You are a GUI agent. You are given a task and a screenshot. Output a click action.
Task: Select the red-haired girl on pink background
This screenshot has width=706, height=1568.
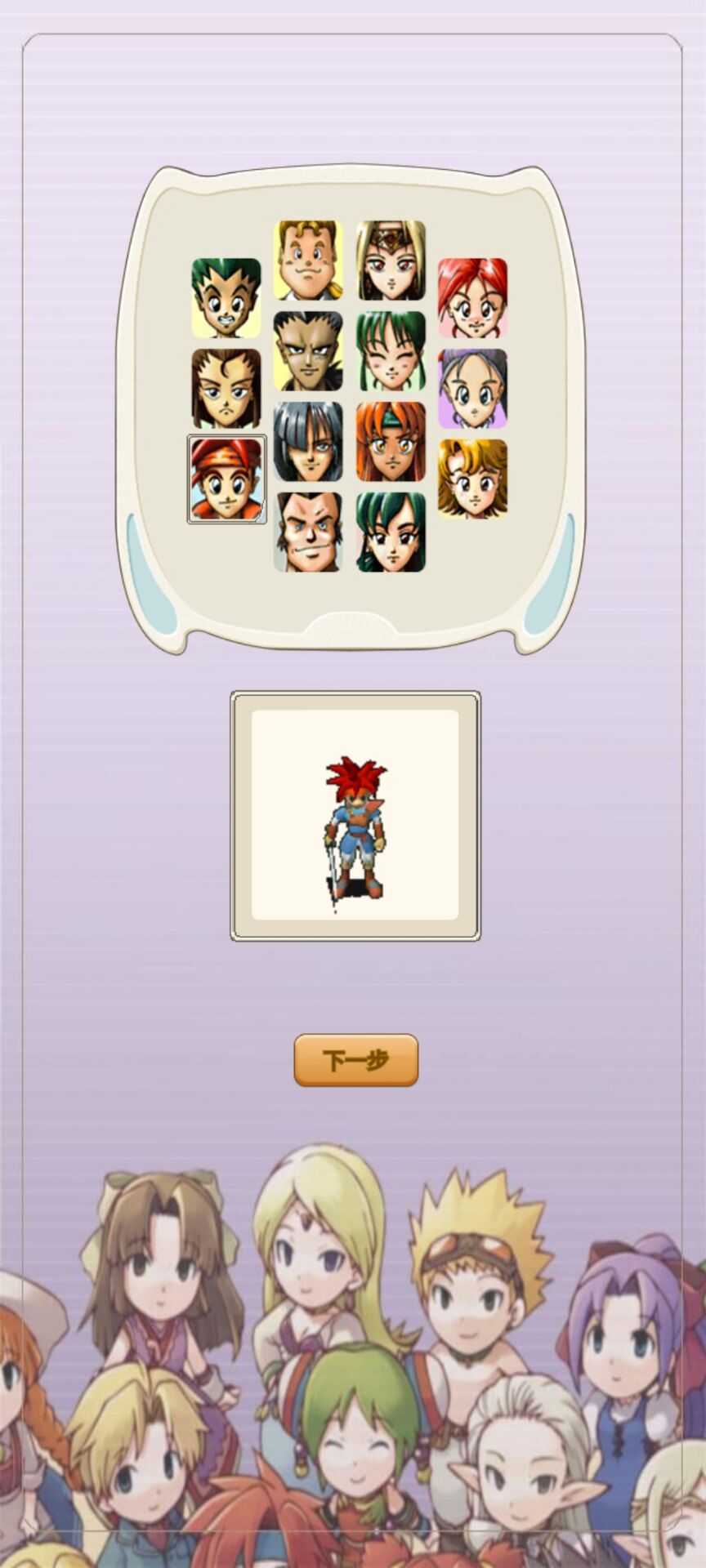tap(472, 298)
